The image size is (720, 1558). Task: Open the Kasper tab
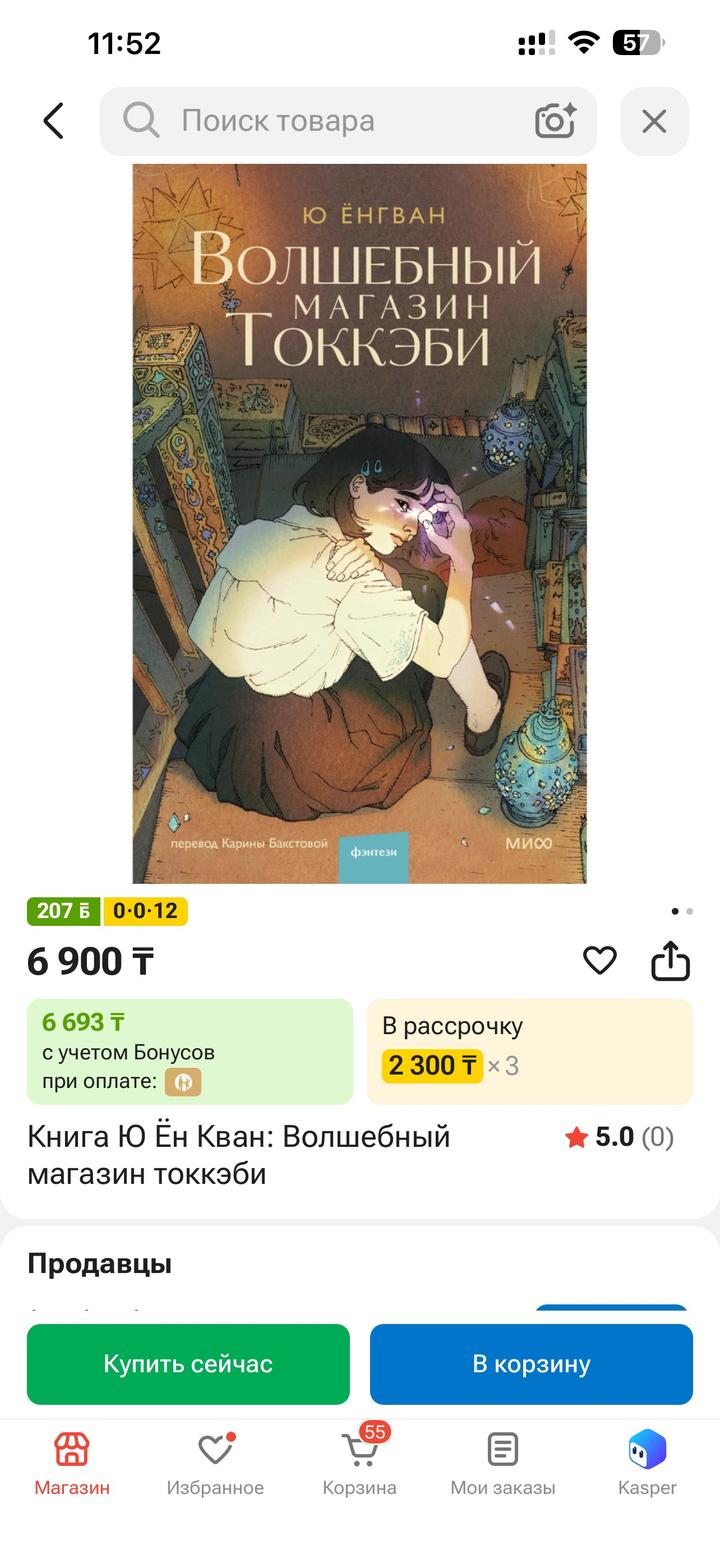point(647,1464)
